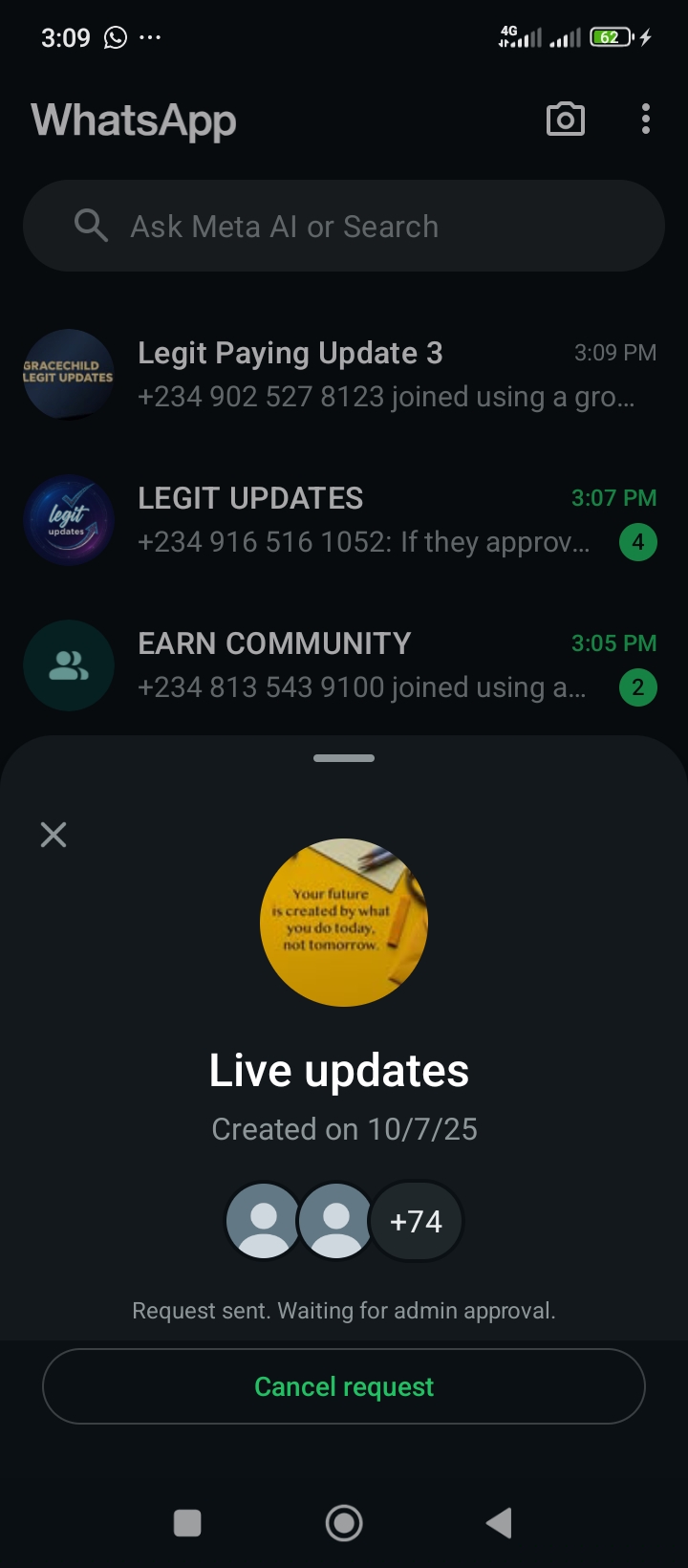688x1568 pixels.
Task: Close the Live updates sheet
Action: click(x=54, y=835)
